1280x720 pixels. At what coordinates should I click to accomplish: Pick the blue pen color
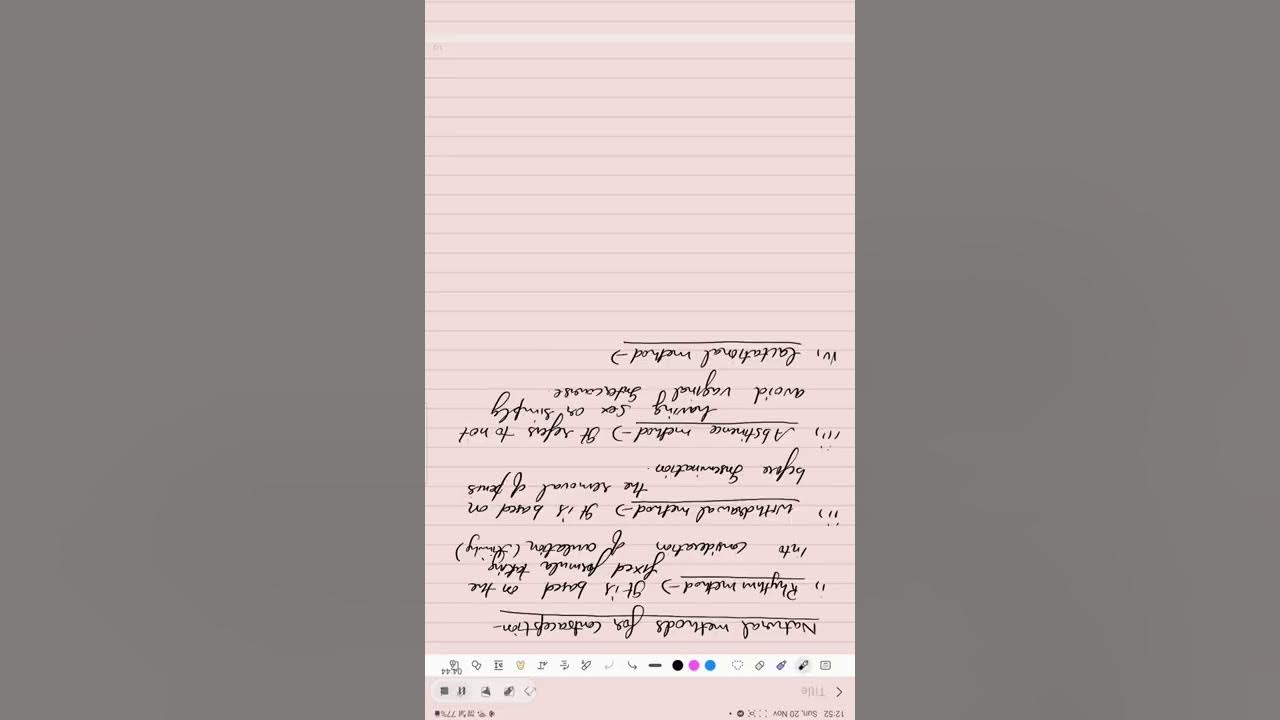tap(710, 665)
